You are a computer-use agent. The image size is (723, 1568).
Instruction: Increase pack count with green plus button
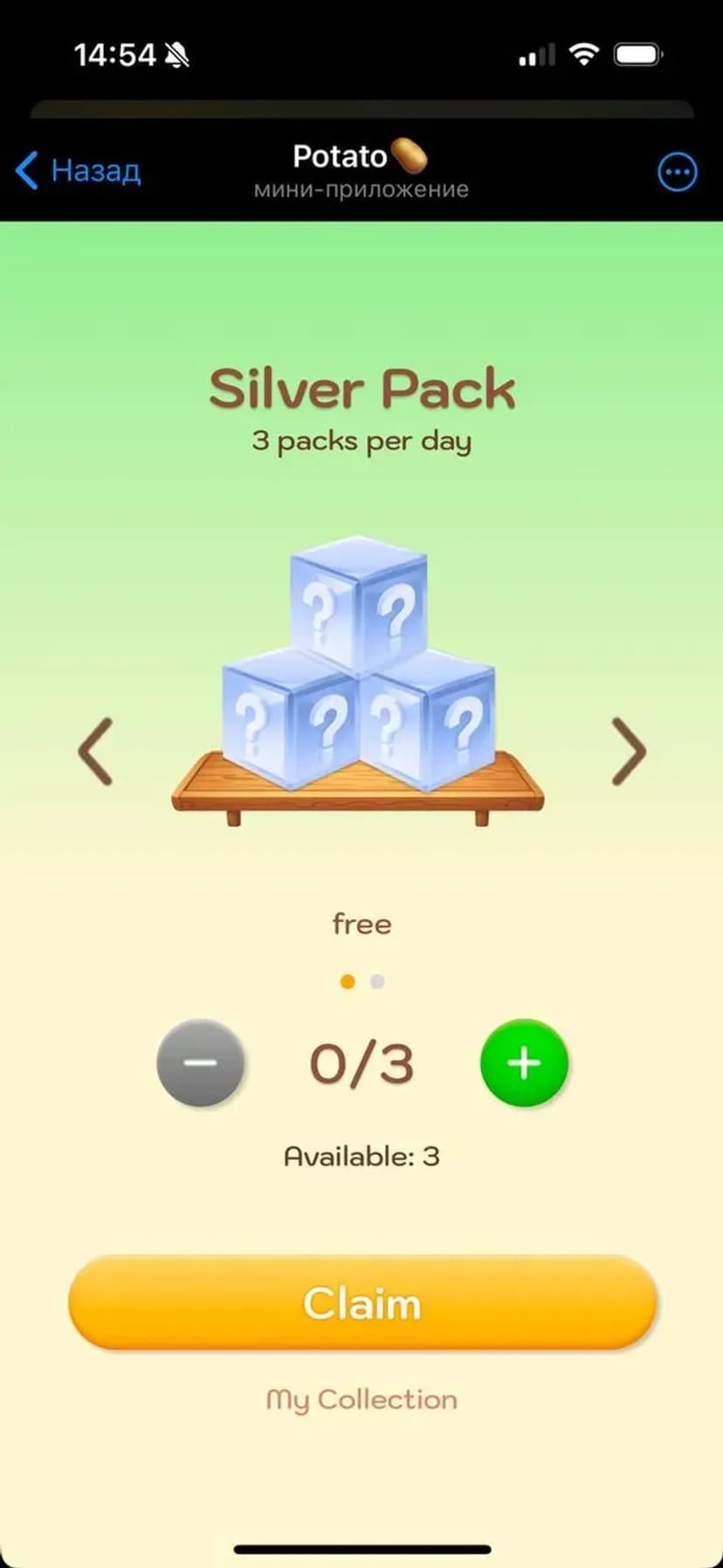(524, 1063)
